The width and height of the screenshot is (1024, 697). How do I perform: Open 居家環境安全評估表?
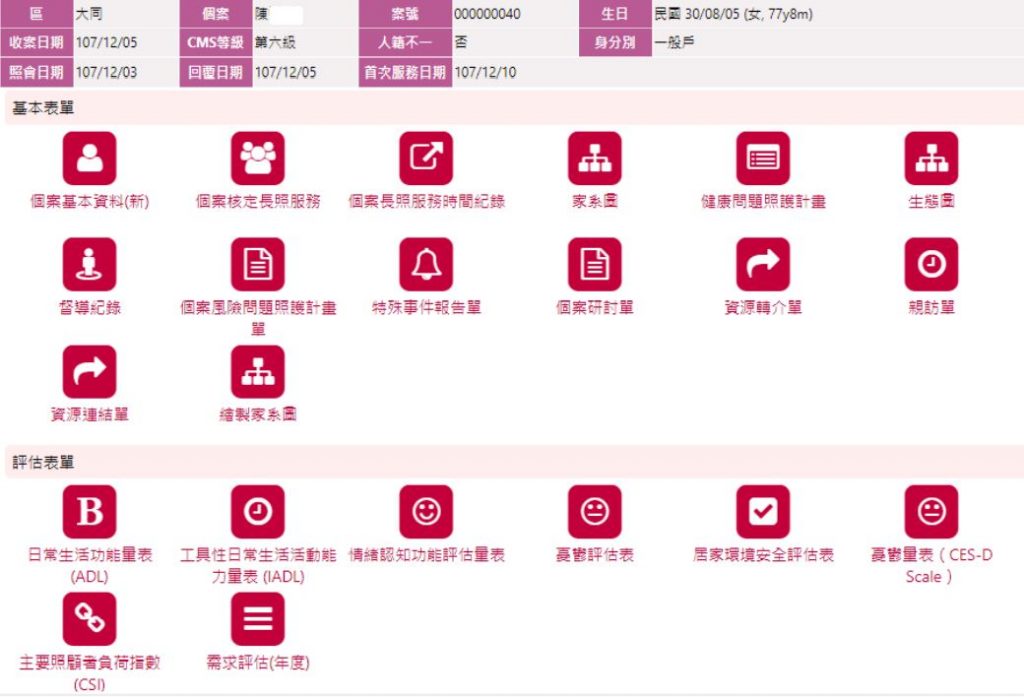(x=763, y=512)
